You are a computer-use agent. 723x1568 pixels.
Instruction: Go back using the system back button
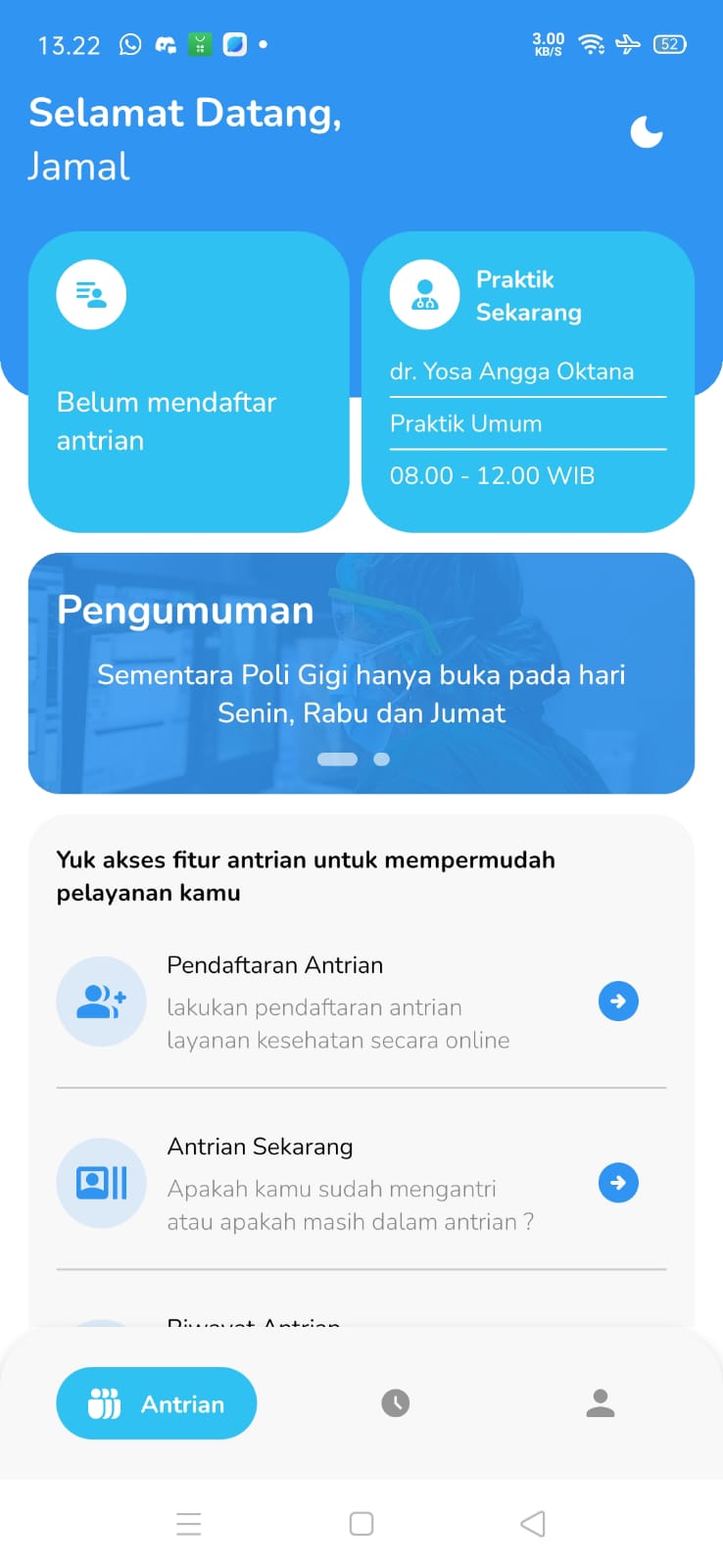(x=533, y=1524)
